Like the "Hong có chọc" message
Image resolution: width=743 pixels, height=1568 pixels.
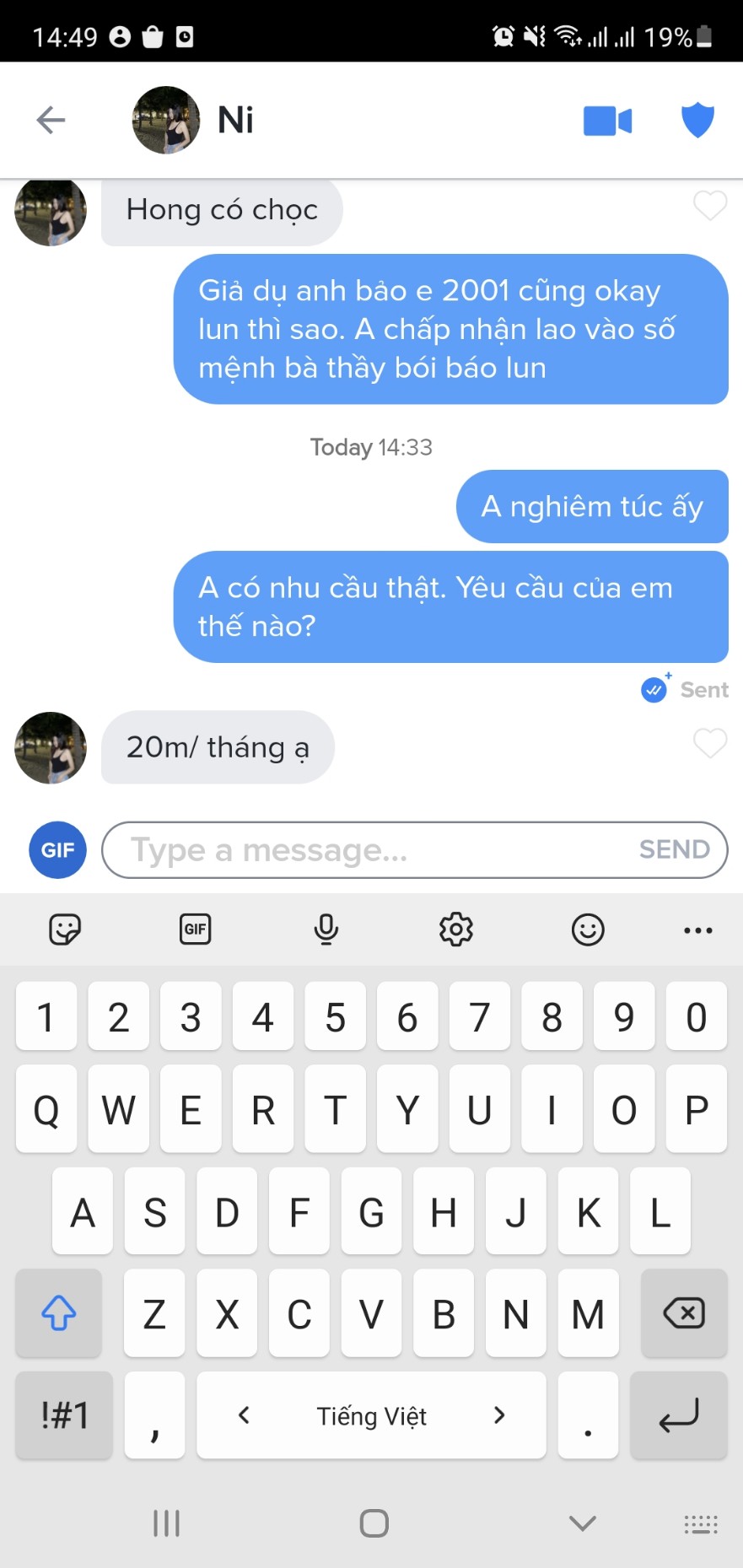(x=709, y=206)
